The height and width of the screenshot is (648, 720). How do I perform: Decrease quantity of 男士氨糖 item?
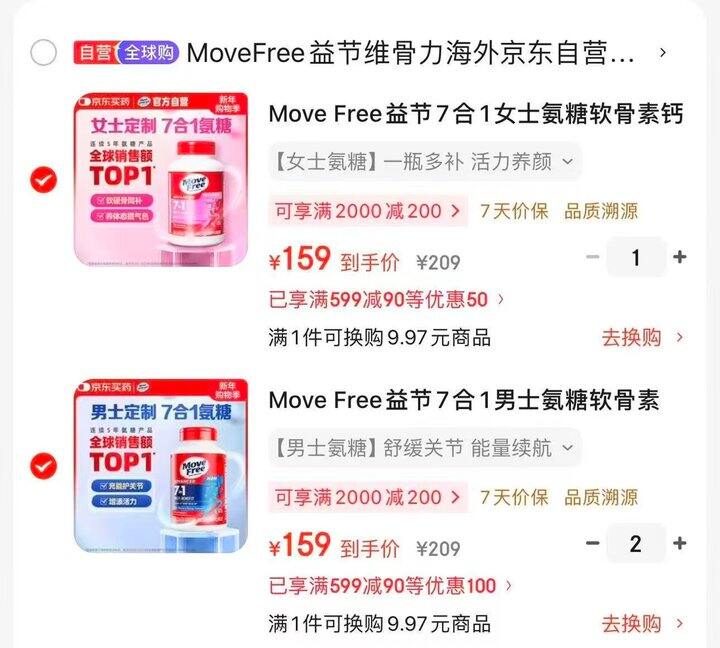pos(593,544)
